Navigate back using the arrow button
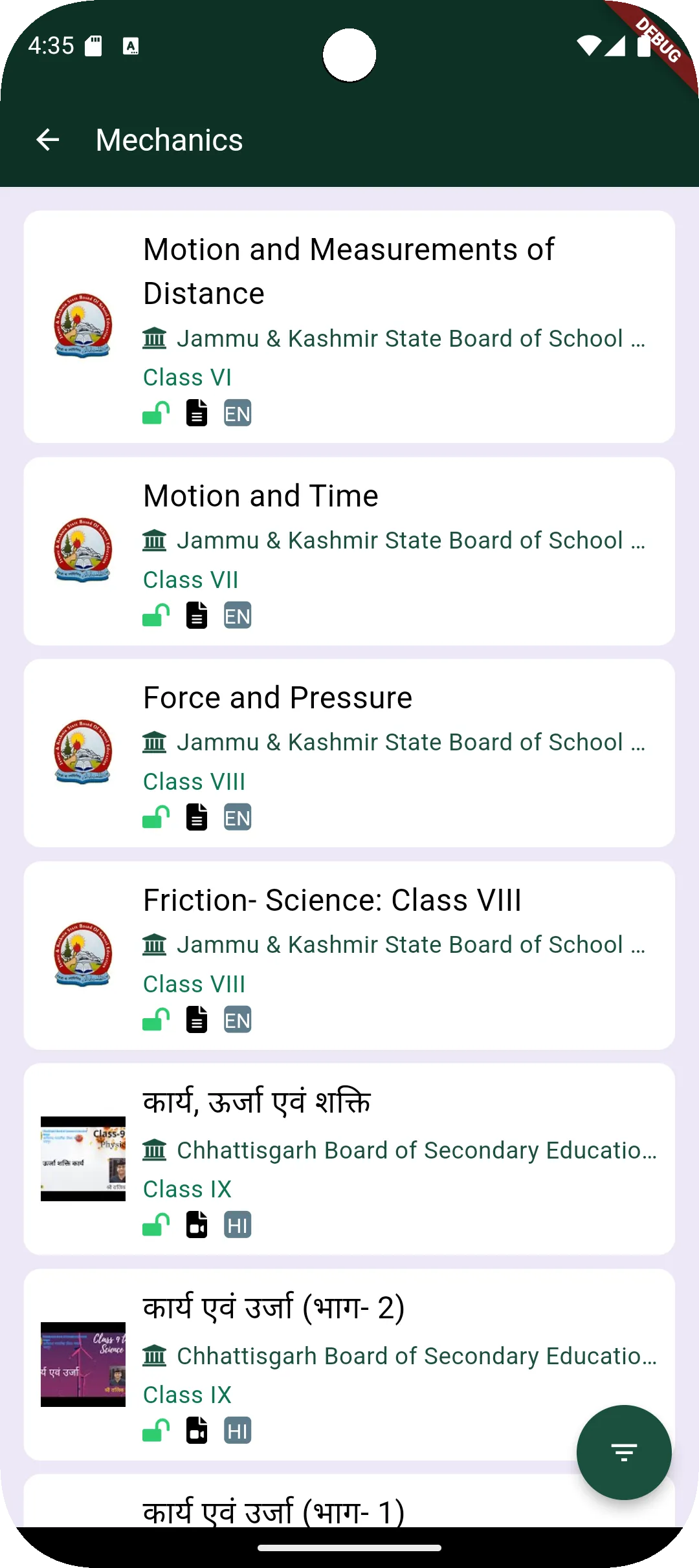The image size is (699, 1568). point(49,140)
